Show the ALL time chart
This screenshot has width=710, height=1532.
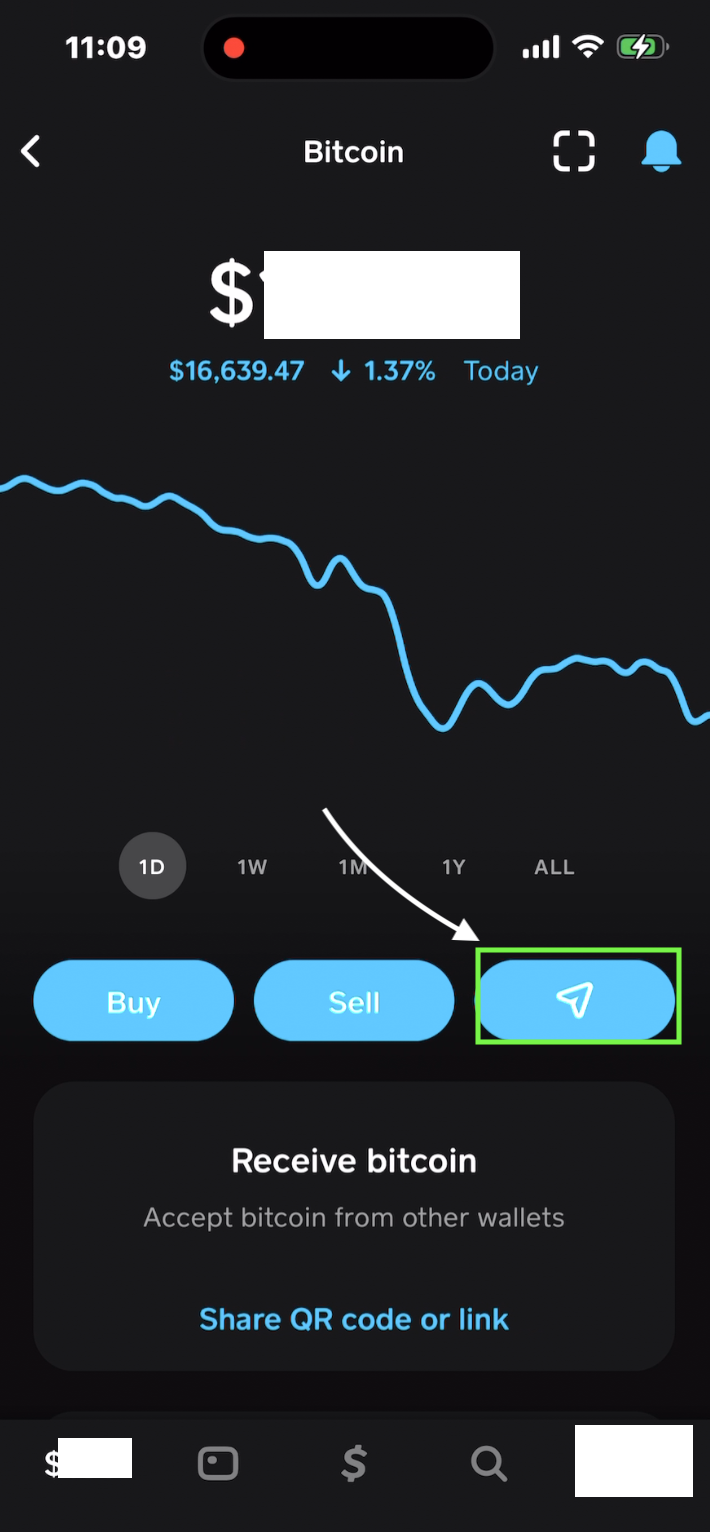click(x=554, y=867)
